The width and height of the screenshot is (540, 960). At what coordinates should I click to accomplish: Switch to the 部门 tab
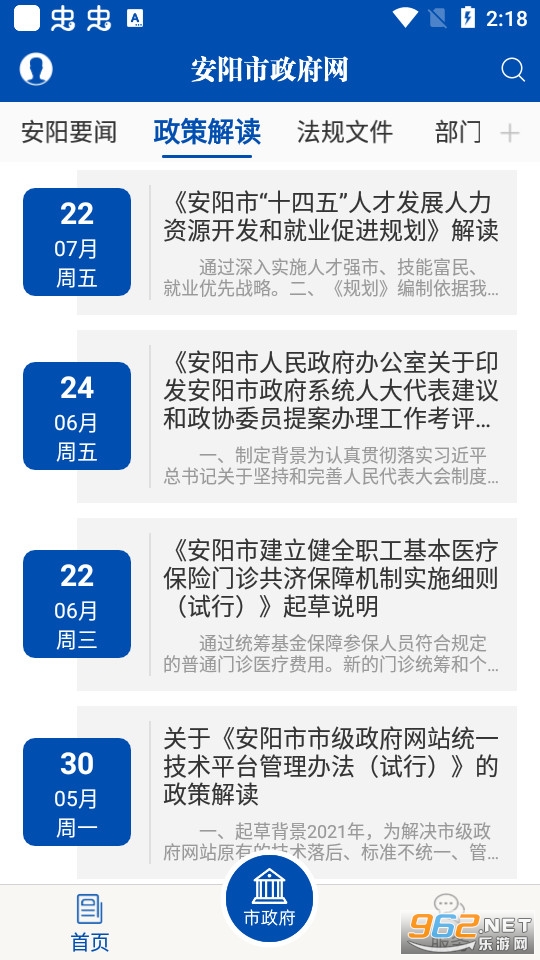[x=458, y=132]
